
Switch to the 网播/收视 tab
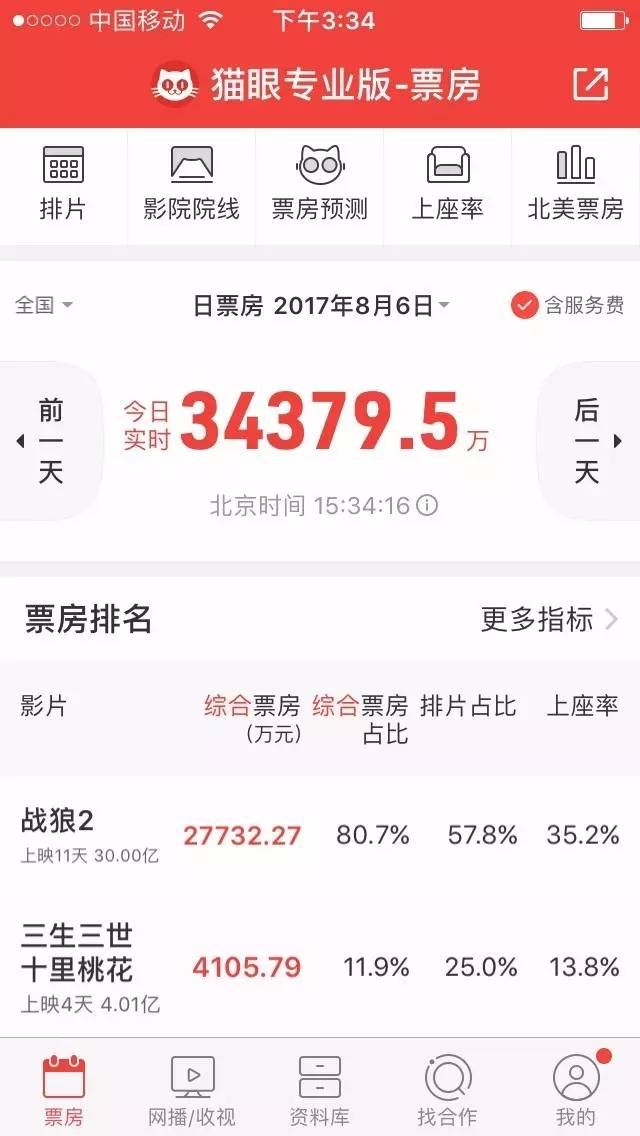[191, 1090]
